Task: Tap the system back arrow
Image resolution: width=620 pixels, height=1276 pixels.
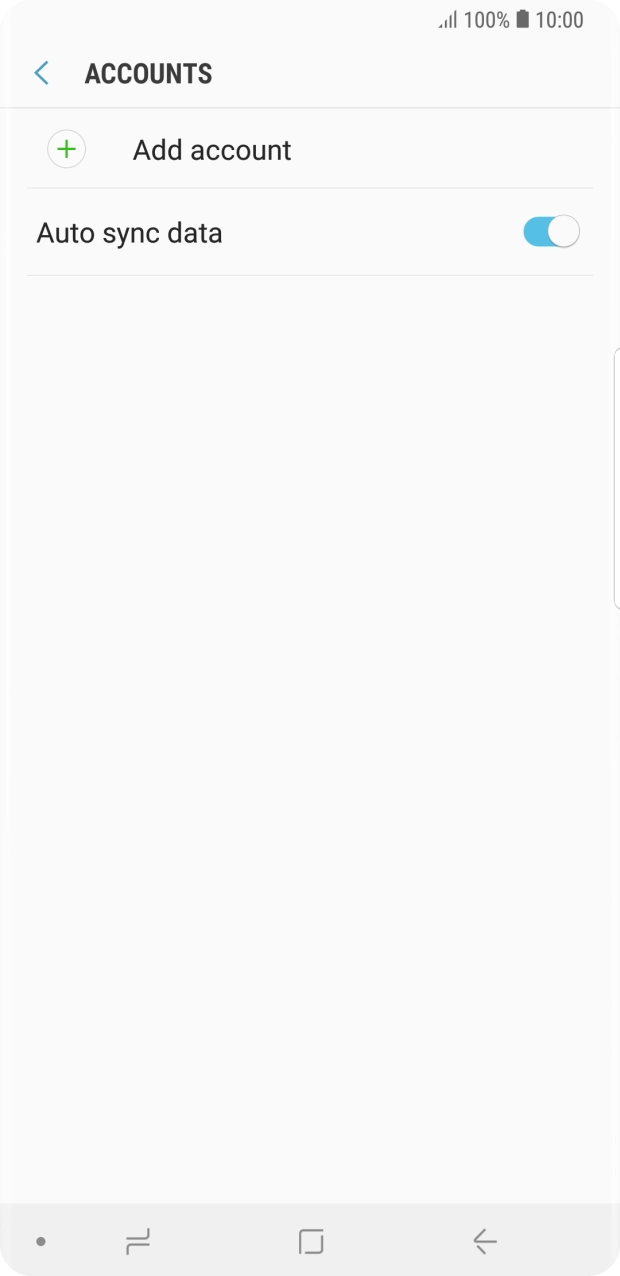Action: (485, 1241)
